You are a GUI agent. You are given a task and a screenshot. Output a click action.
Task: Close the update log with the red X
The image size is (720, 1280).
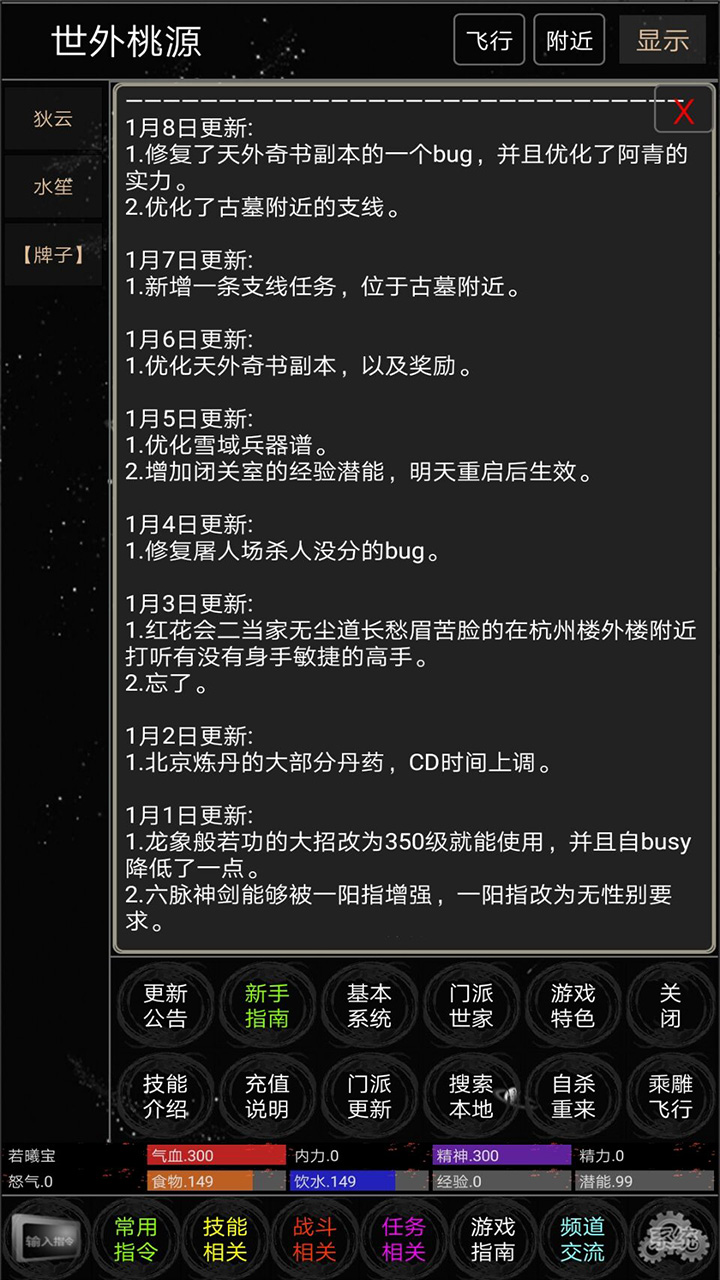(683, 111)
